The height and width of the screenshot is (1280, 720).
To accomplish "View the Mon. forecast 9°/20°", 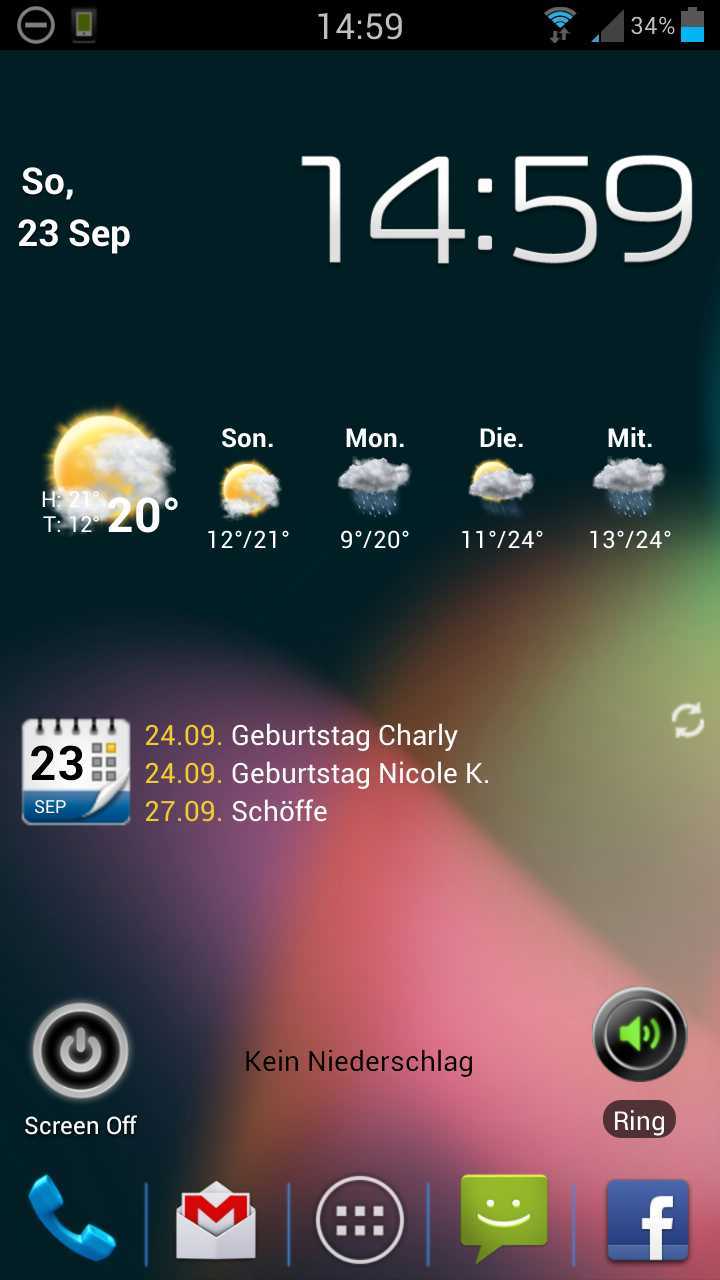I will pyautogui.click(x=375, y=489).
